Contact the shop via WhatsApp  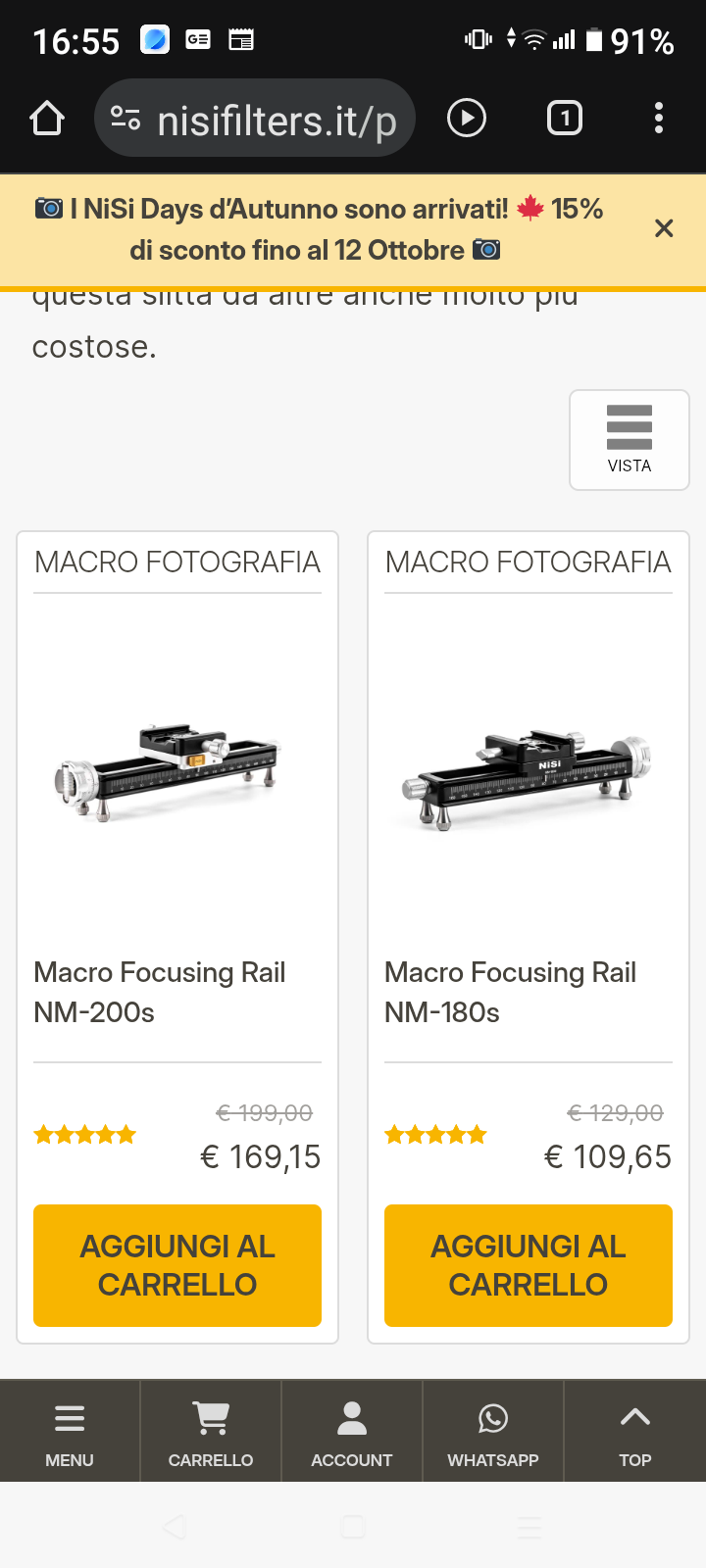pyautogui.click(x=493, y=1432)
